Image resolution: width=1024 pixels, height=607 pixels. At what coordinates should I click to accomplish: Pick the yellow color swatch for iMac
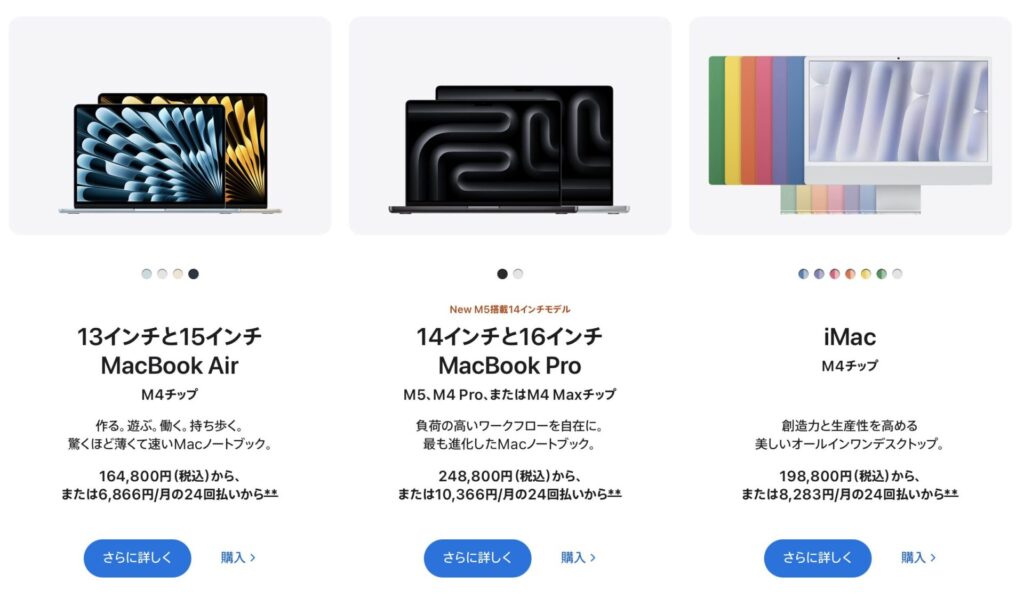pyautogui.click(x=866, y=274)
